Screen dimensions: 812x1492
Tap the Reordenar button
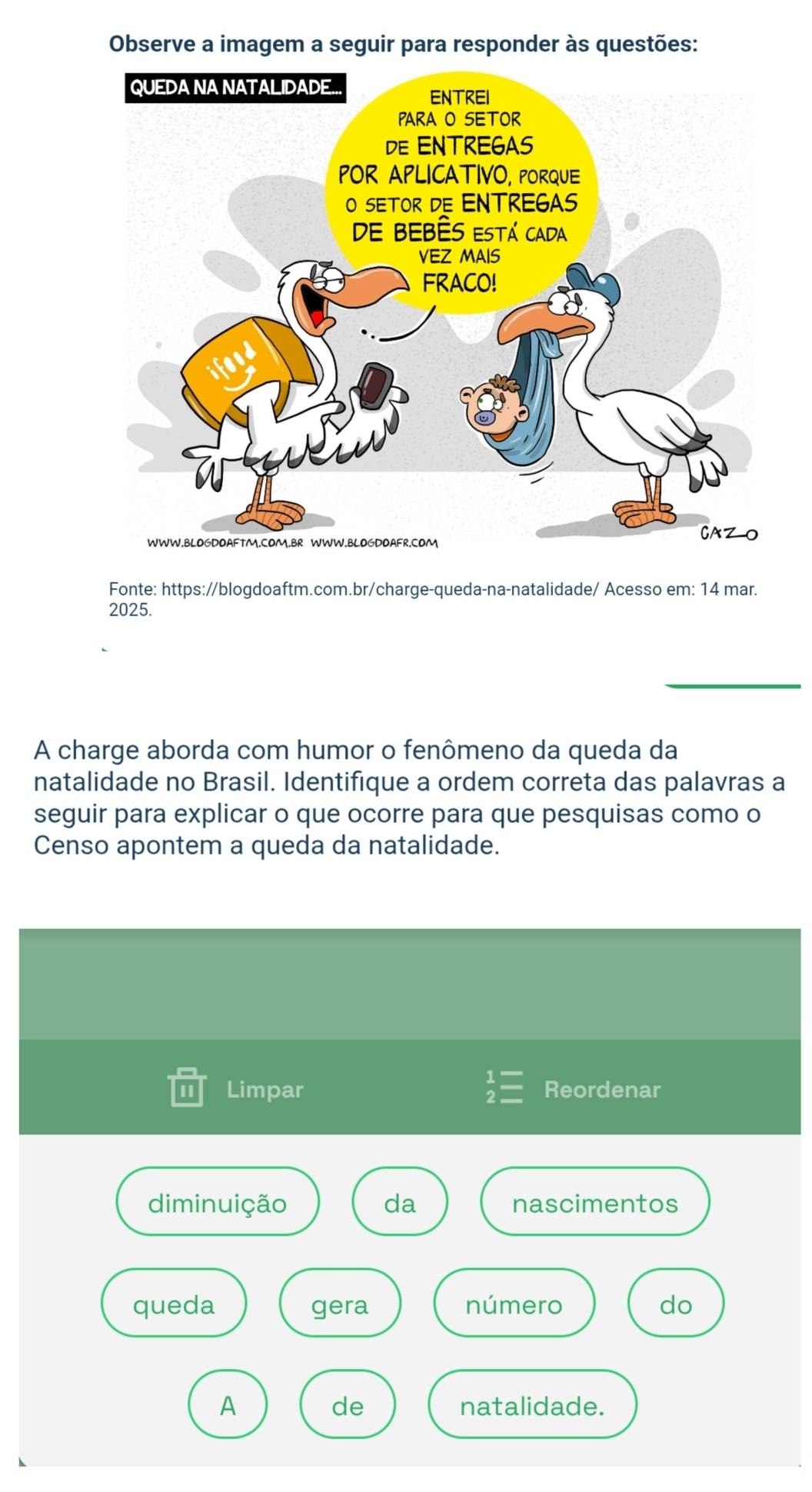click(574, 1088)
